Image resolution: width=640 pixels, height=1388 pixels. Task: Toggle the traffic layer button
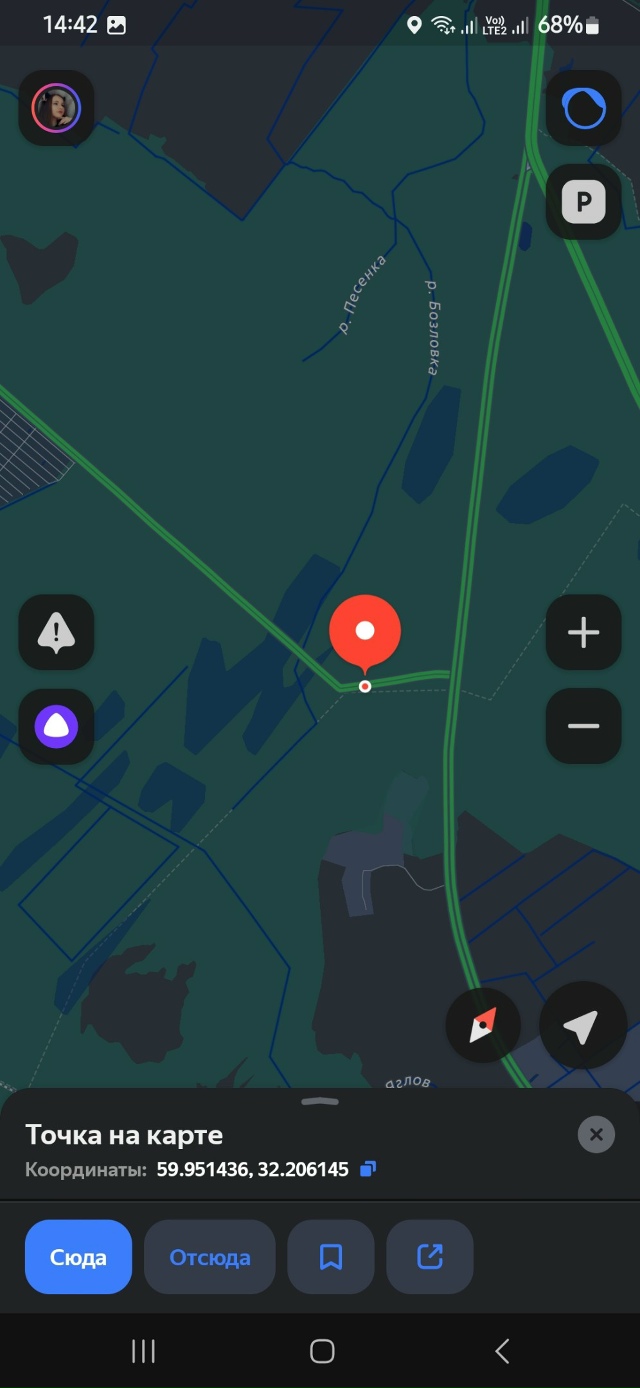pos(584,108)
